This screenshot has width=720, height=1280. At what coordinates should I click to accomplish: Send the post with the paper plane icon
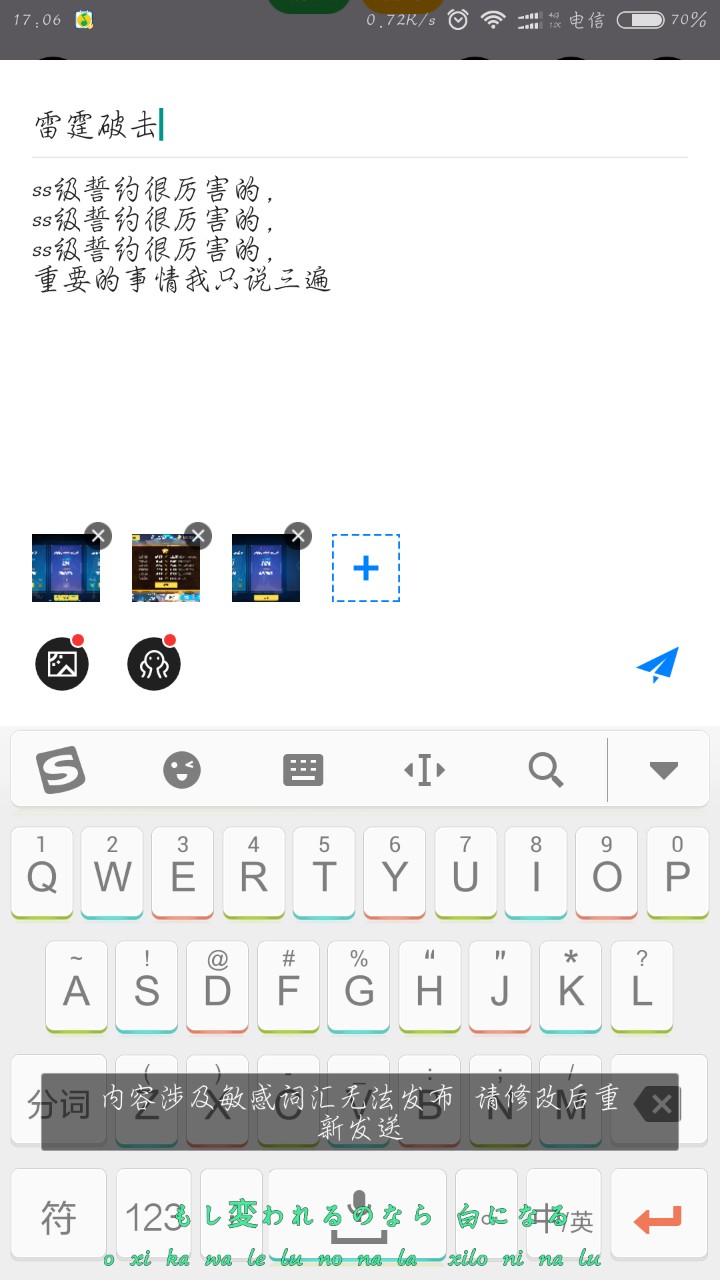point(657,665)
